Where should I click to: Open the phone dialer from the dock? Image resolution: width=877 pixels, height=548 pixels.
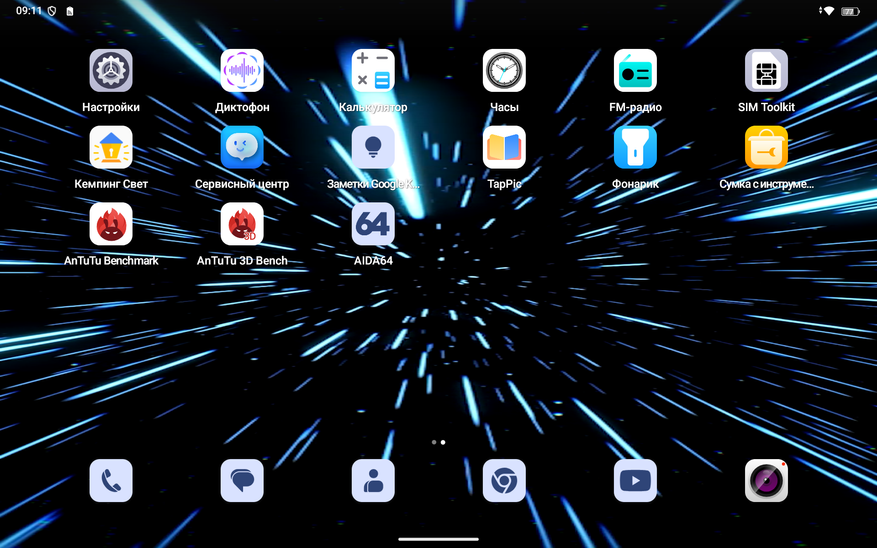(111, 481)
